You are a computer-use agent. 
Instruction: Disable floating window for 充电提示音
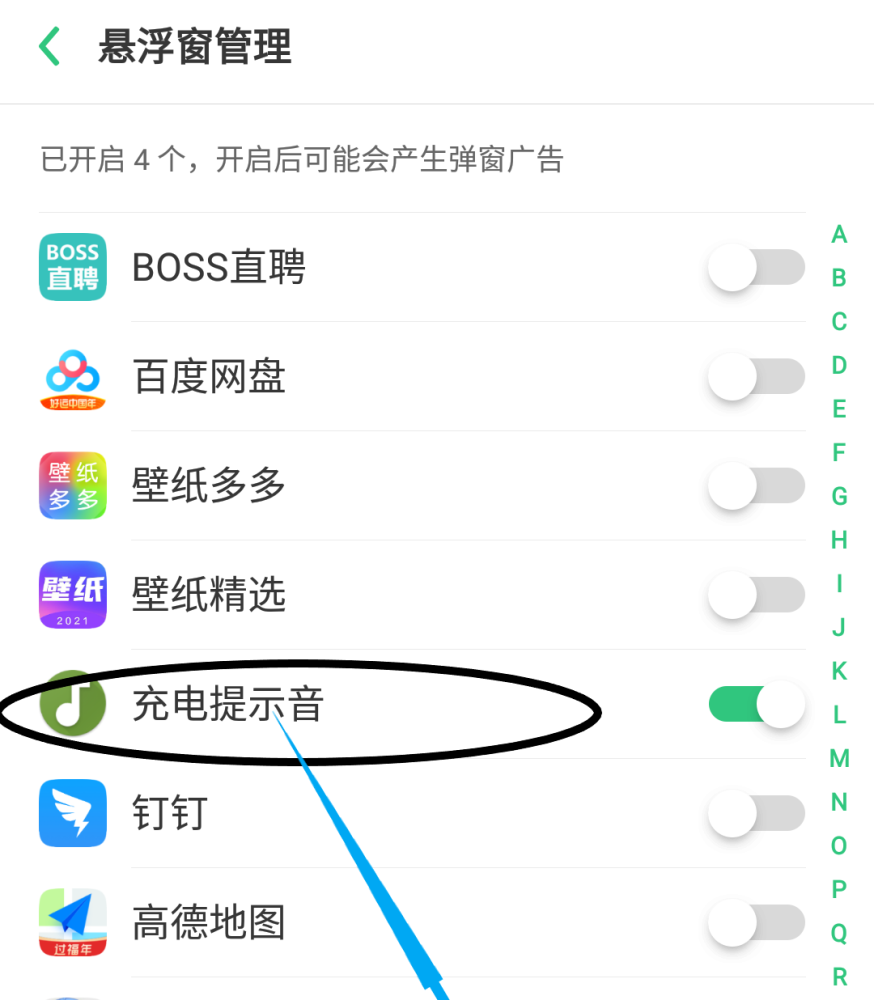pyautogui.click(x=756, y=705)
